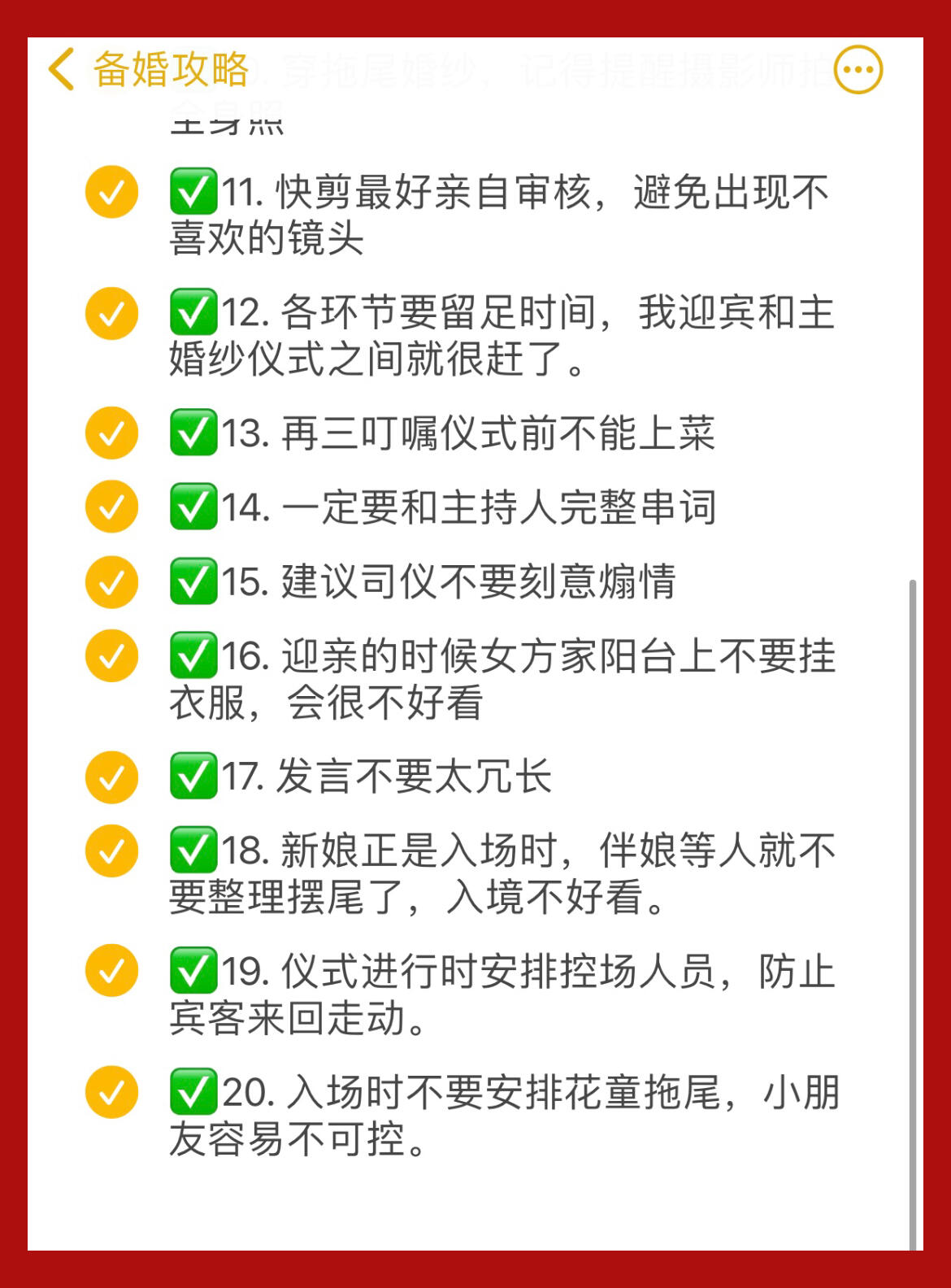Toggle the checkbox for item 14 主持人完整串词
951x1288 pixels.
click(x=111, y=507)
